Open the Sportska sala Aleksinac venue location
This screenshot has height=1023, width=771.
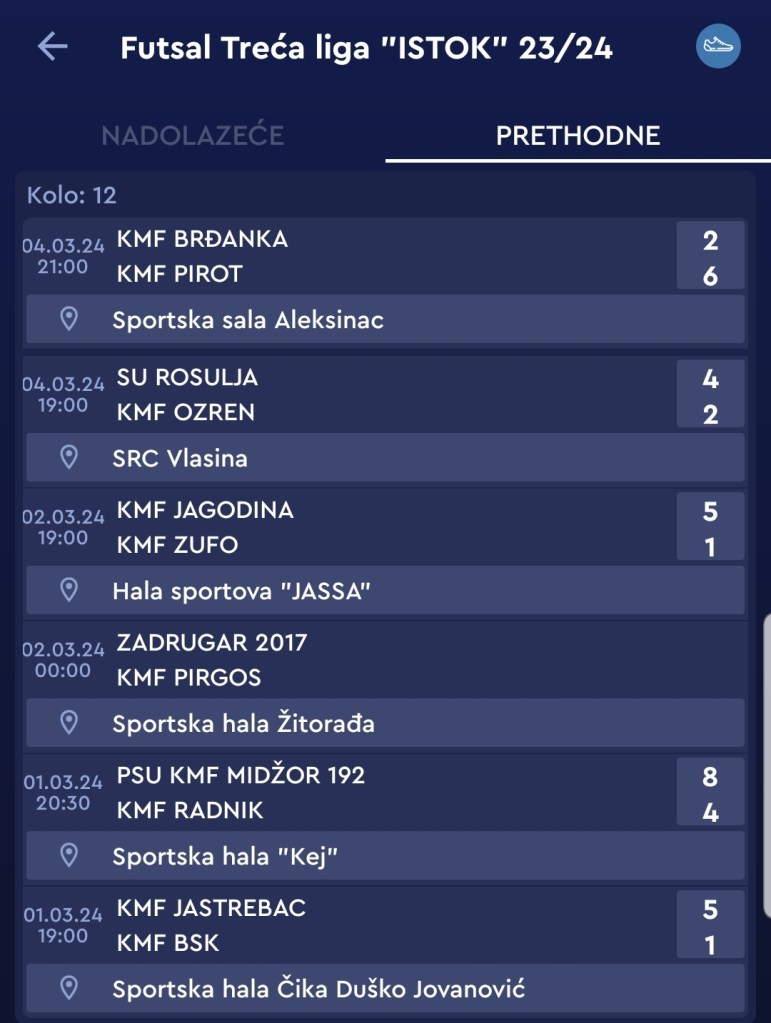(385, 320)
